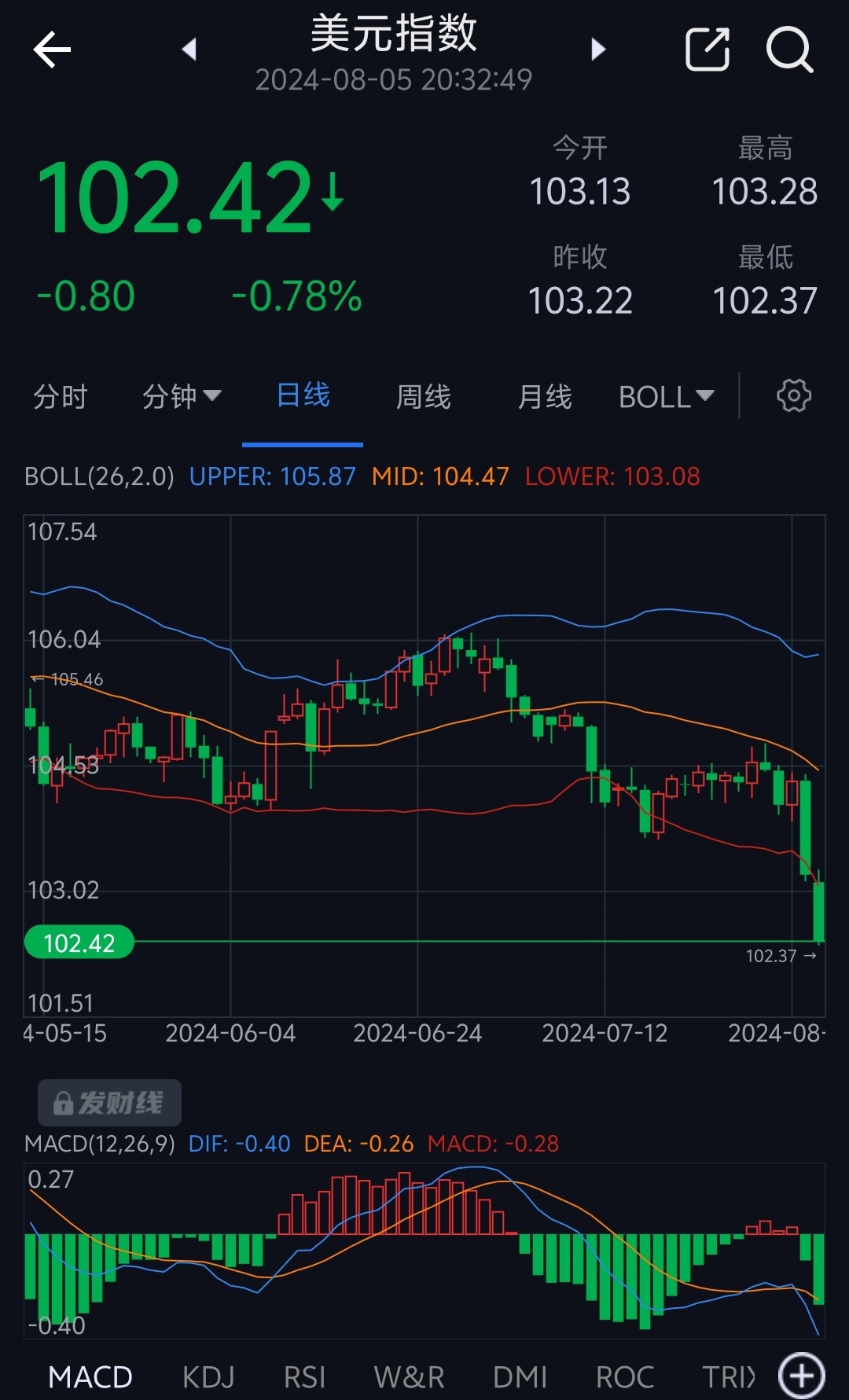Tap the green 102.42 price label
Screen dimensions: 849x1400
coord(79,942)
